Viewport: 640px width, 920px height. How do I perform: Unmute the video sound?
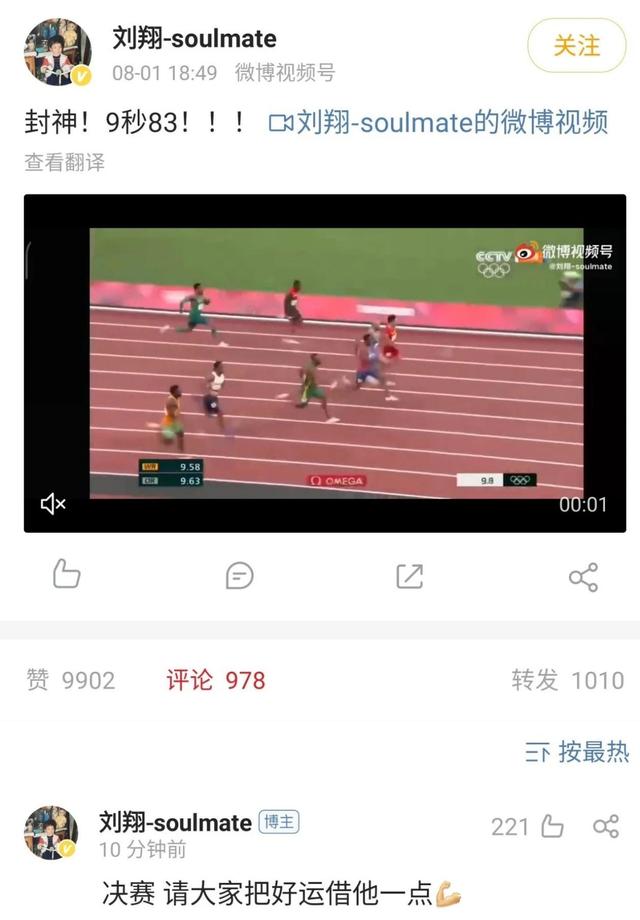point(53,504)
